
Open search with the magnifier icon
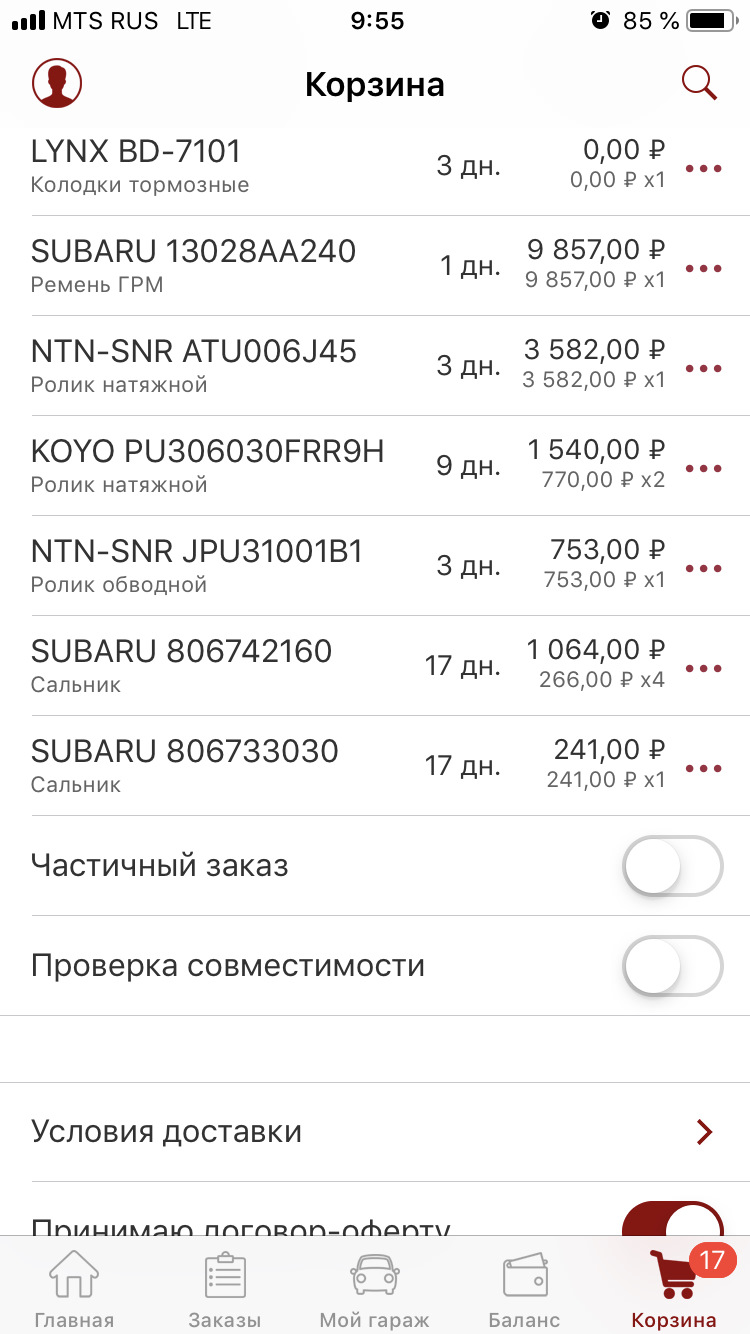699,83
